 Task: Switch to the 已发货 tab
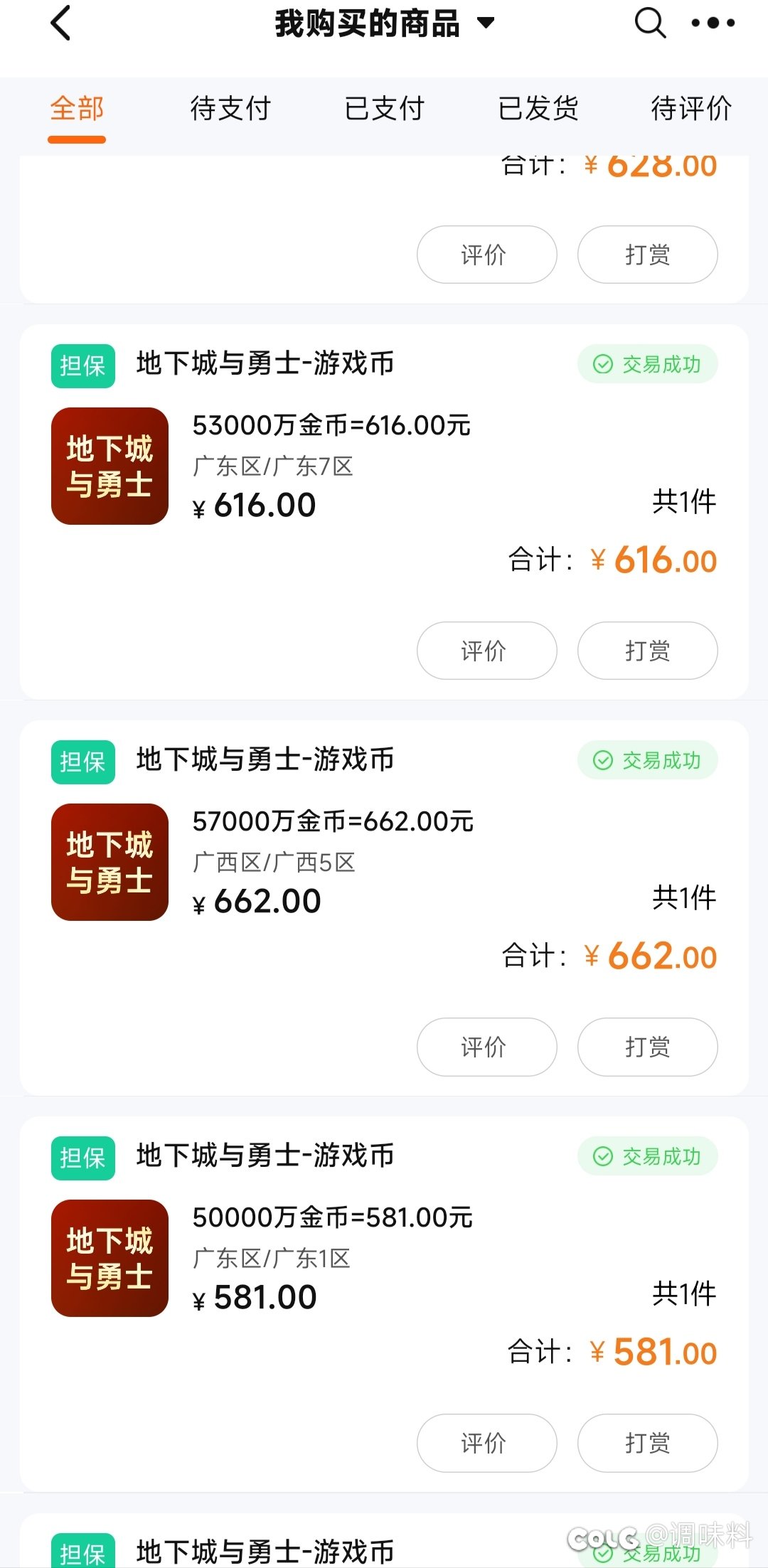538,109
